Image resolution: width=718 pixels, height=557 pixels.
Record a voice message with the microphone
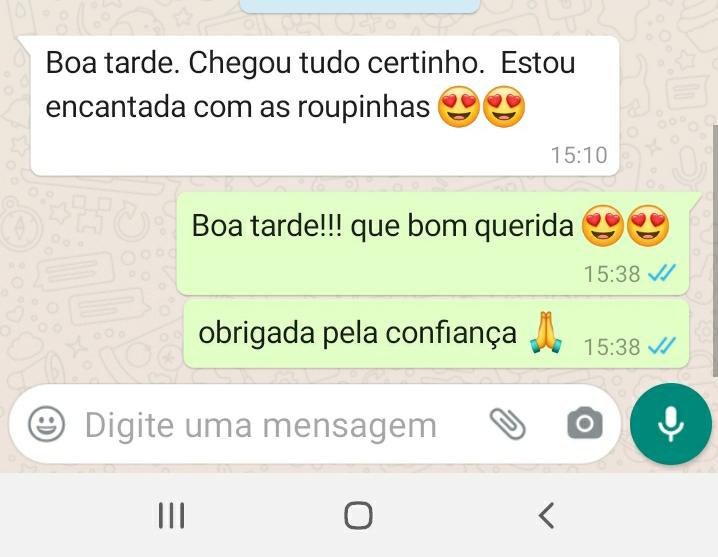[670, 424]
